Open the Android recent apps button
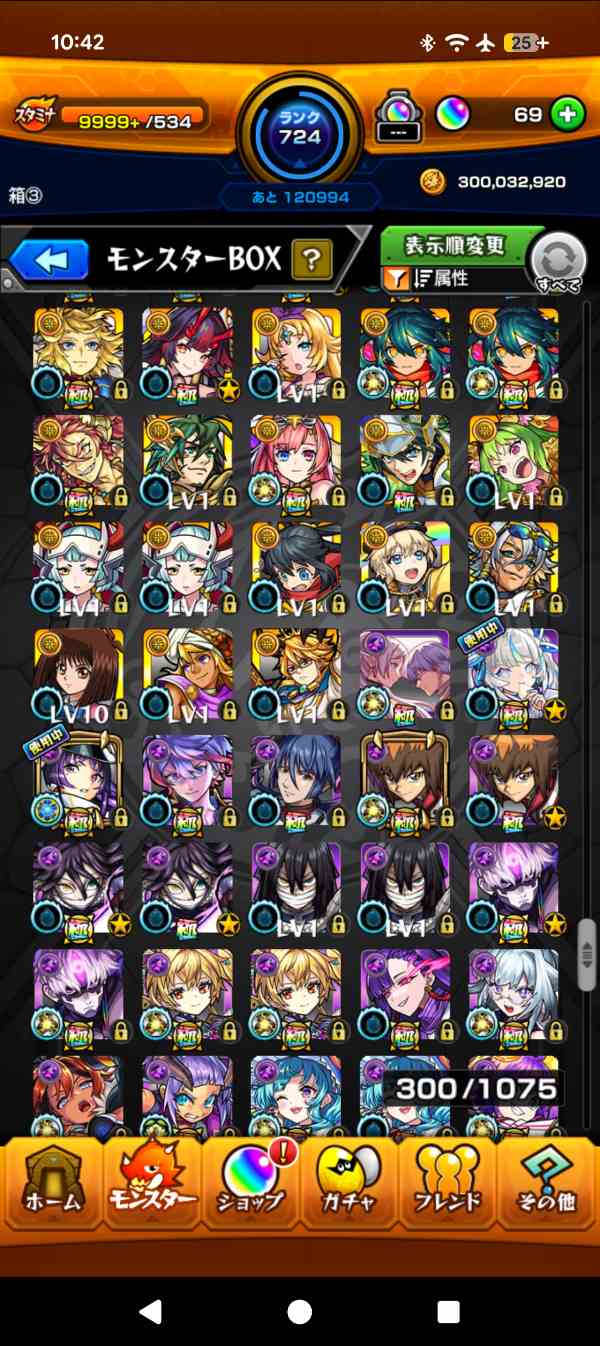Screen dimensions: 600x1346 [448, 1311]
